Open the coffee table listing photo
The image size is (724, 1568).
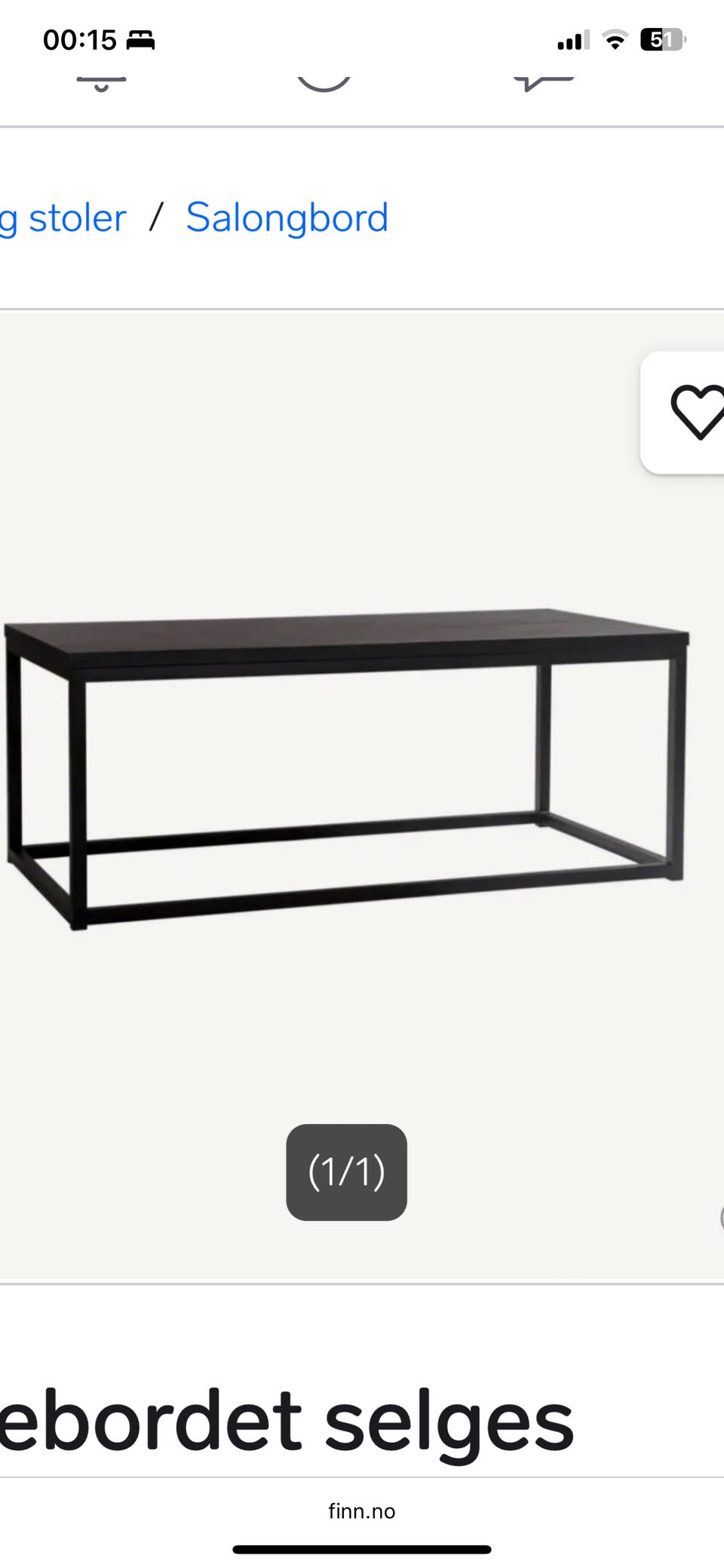coord(347,770)
